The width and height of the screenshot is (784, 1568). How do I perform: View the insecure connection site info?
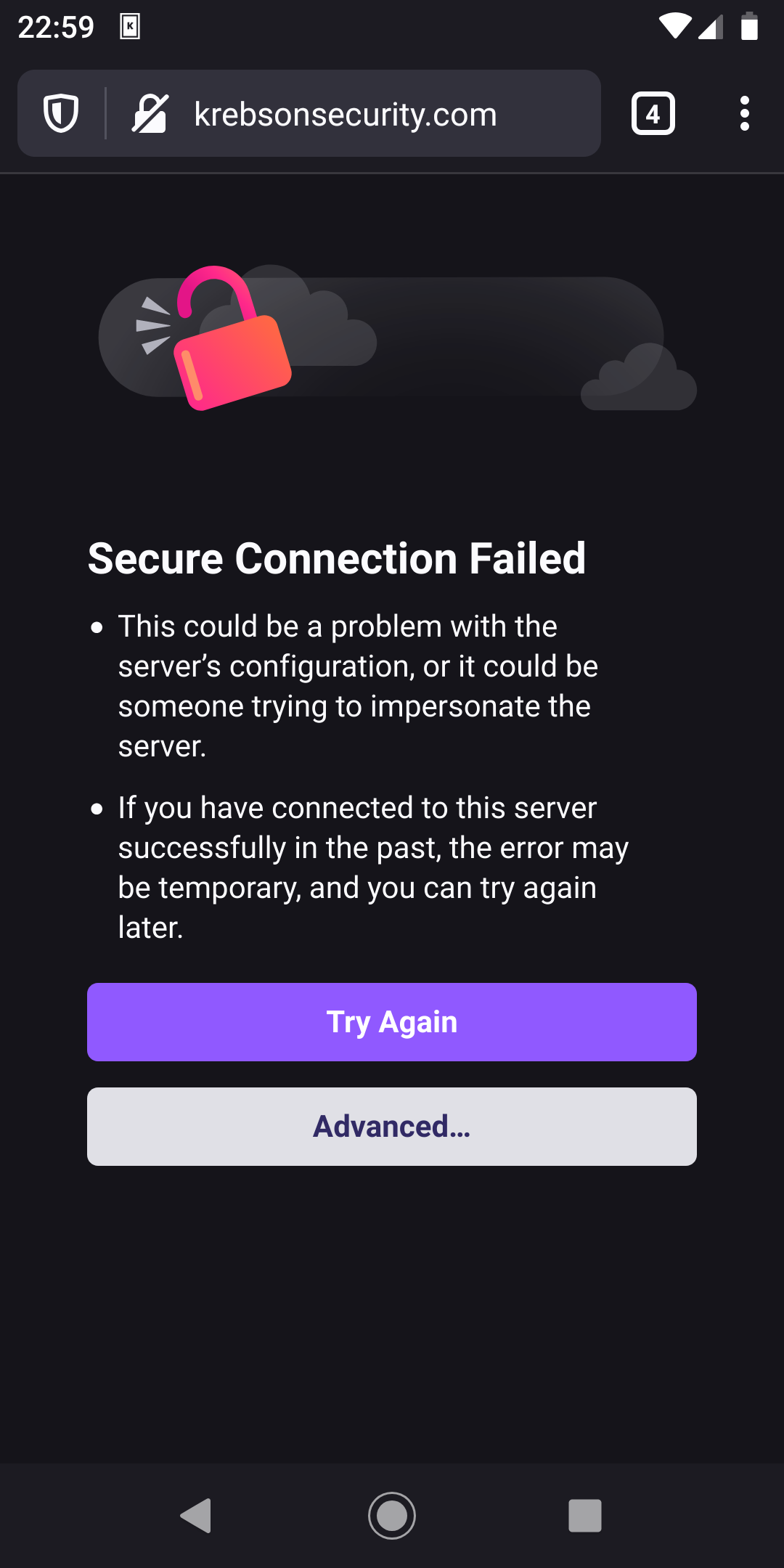(x=150, y=114)
